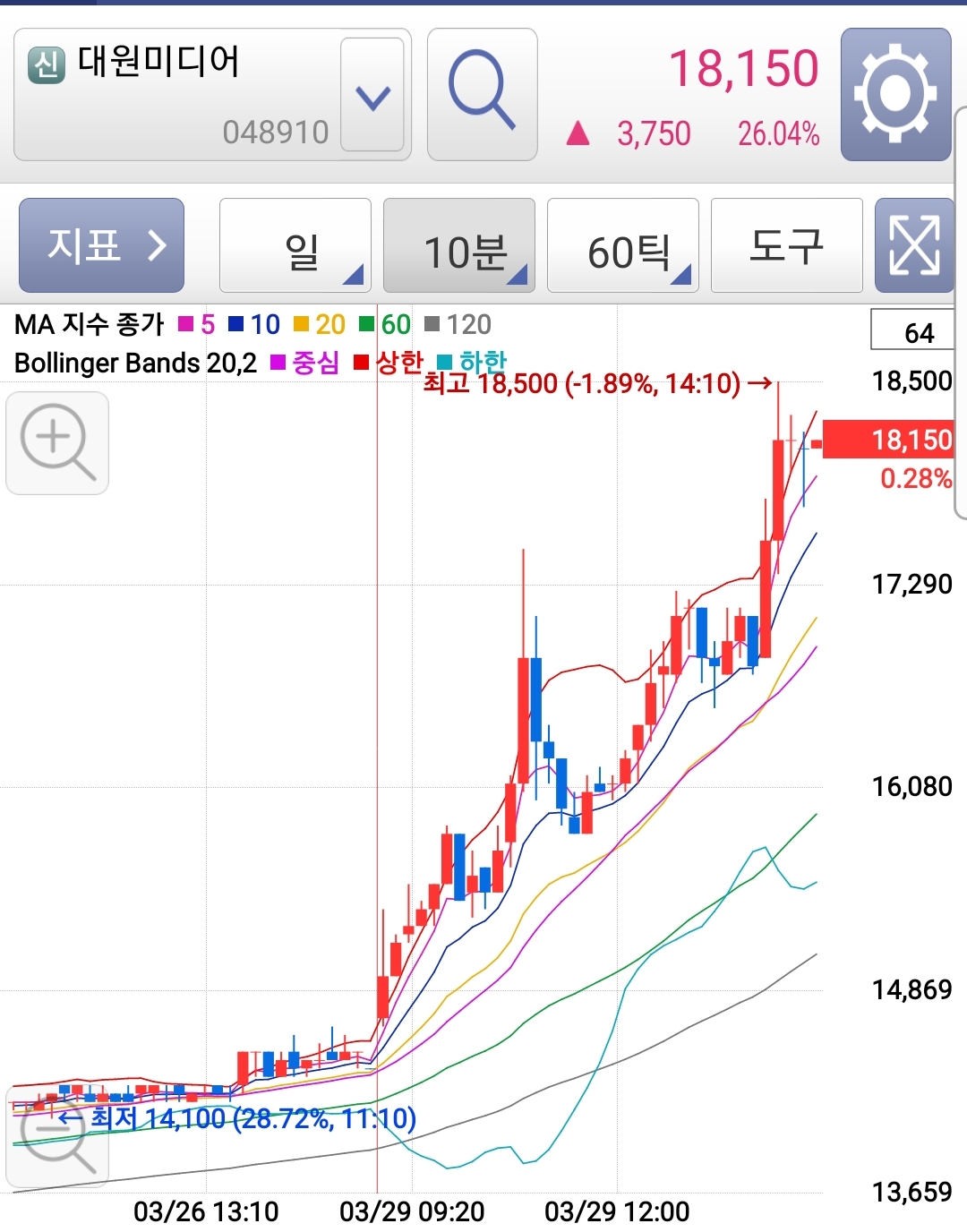Switch to 60틱 tick chart

click(x=623, y=245)
